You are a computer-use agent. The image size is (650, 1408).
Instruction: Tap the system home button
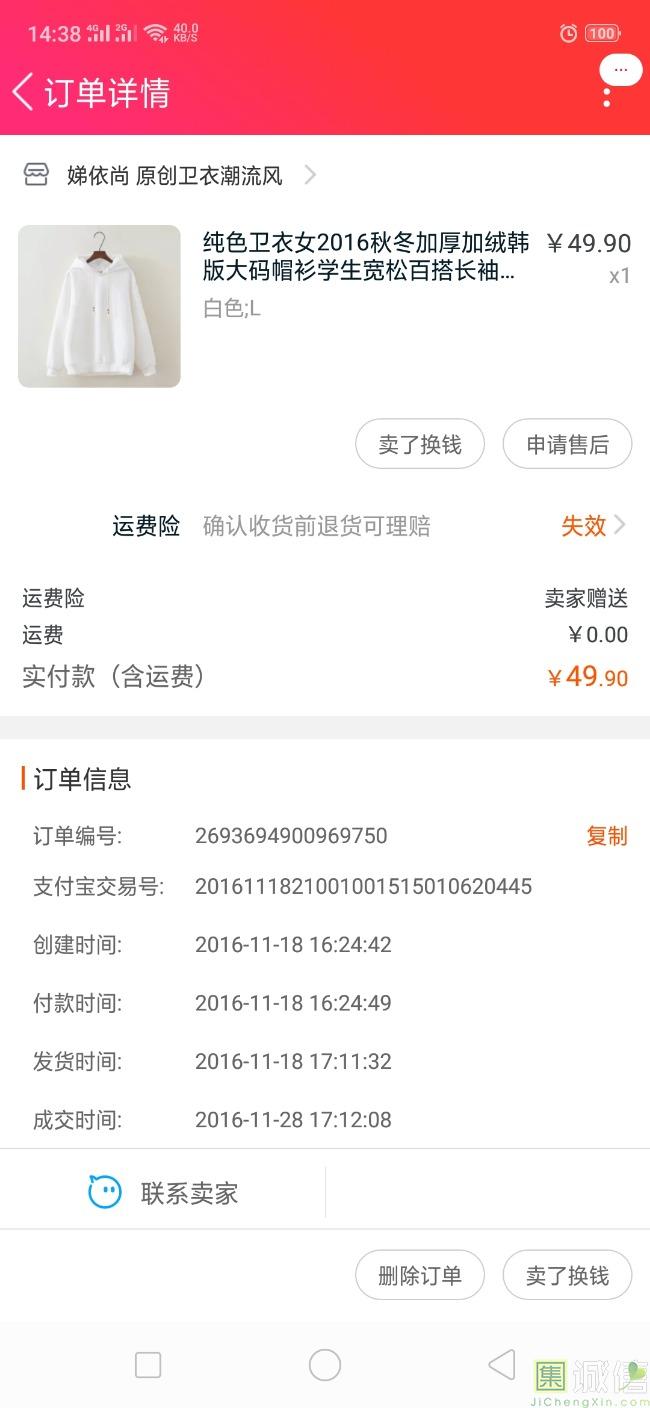click(x=325, y=1365)
